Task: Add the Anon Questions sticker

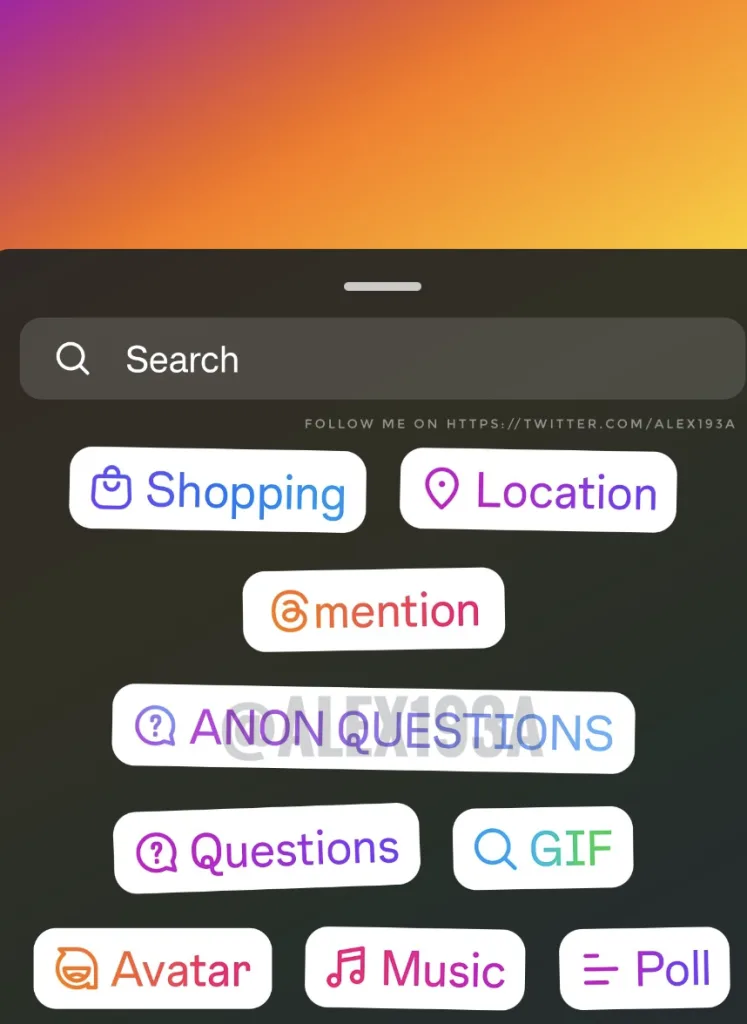Action: [x=373, y=728]
